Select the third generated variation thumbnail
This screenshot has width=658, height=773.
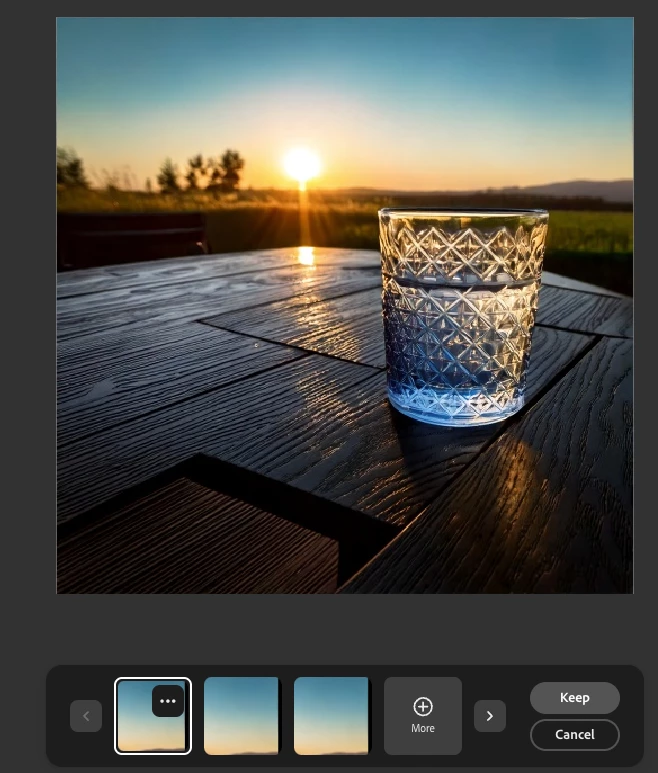pos(332,716)
